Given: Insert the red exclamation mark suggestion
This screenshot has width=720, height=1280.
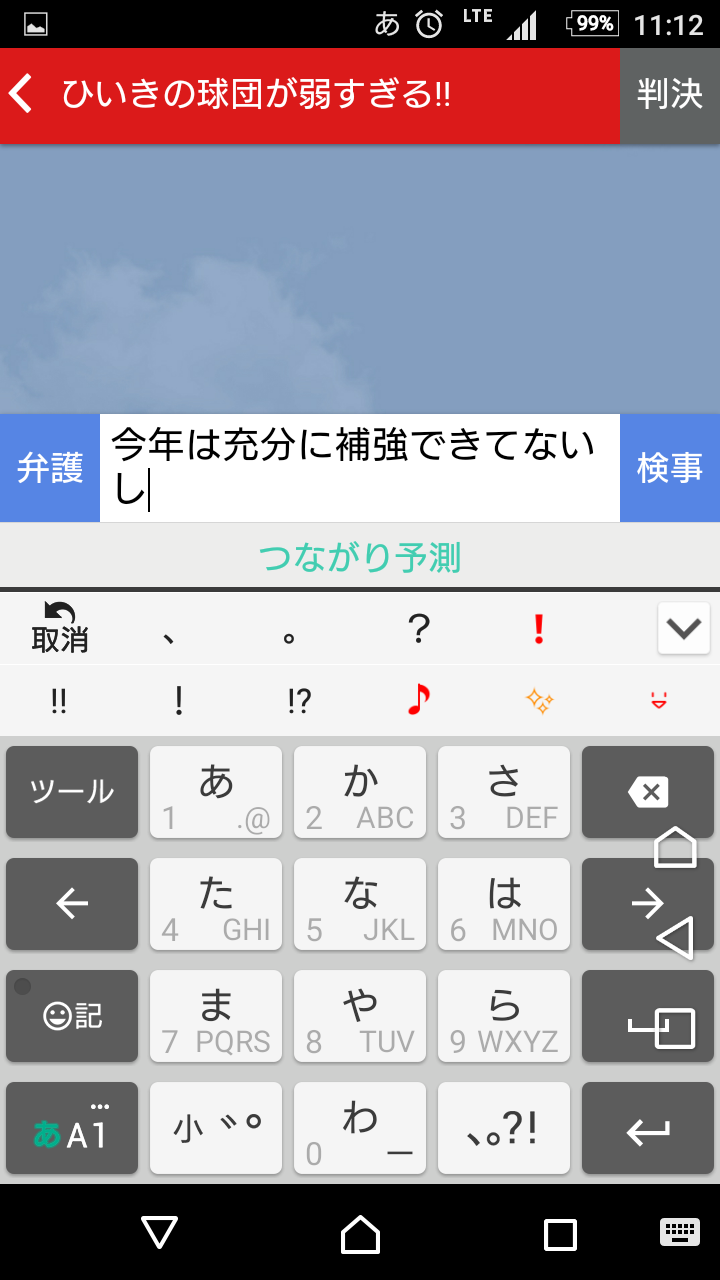Looking at the screenshot, I should click(539, 628).
